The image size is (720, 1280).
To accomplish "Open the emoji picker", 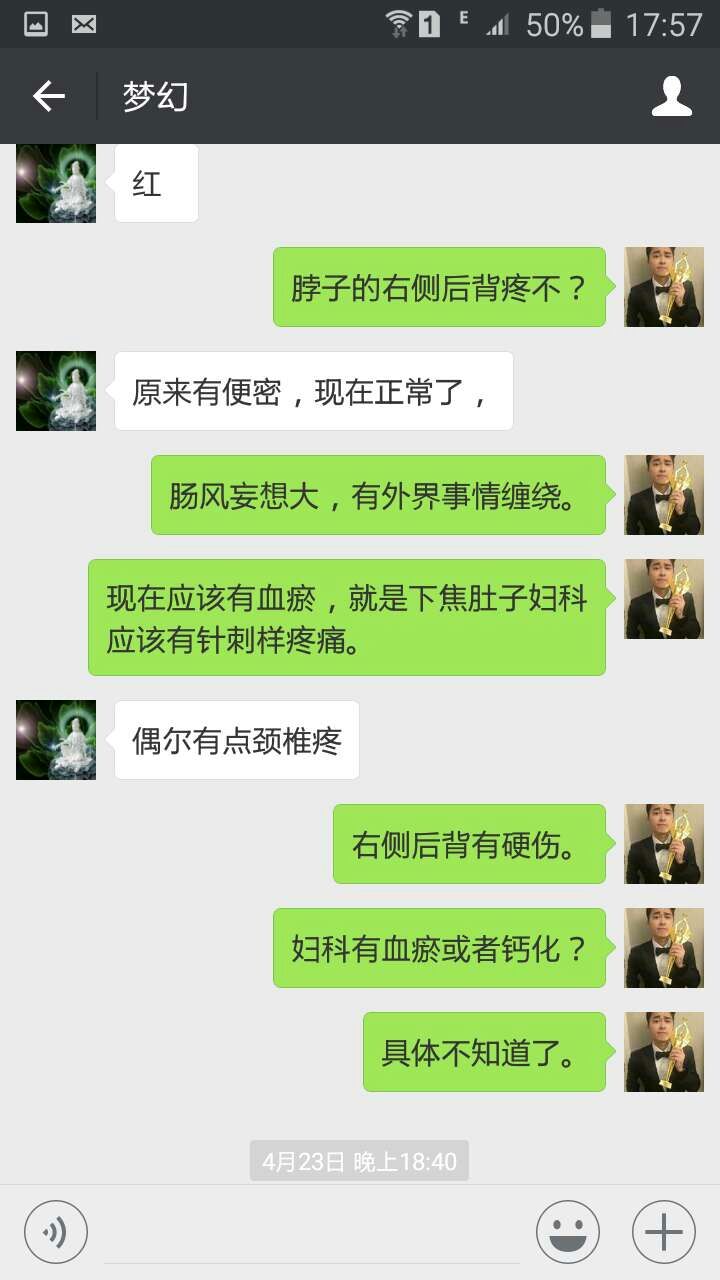I will coord(568,1232).
